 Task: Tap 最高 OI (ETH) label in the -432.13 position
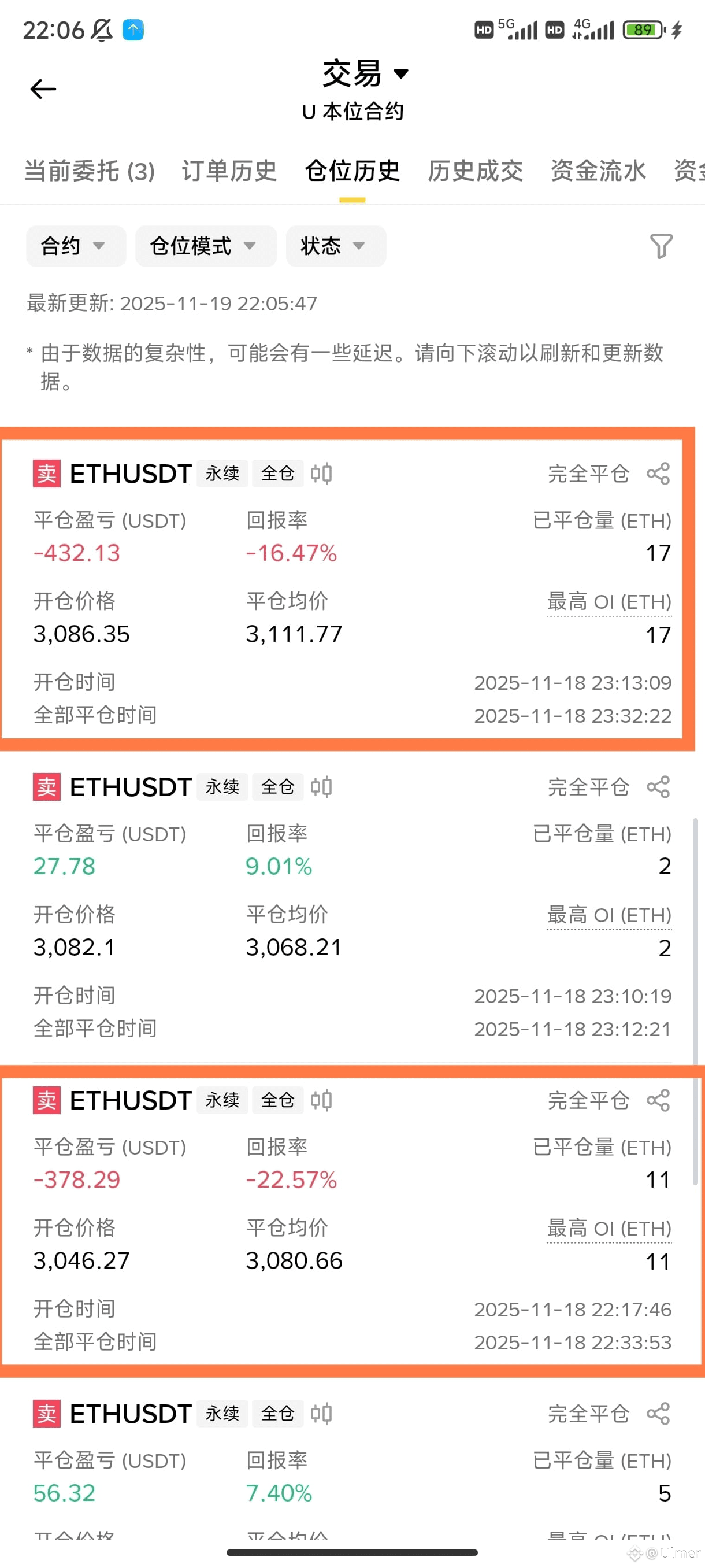(609, 602)
